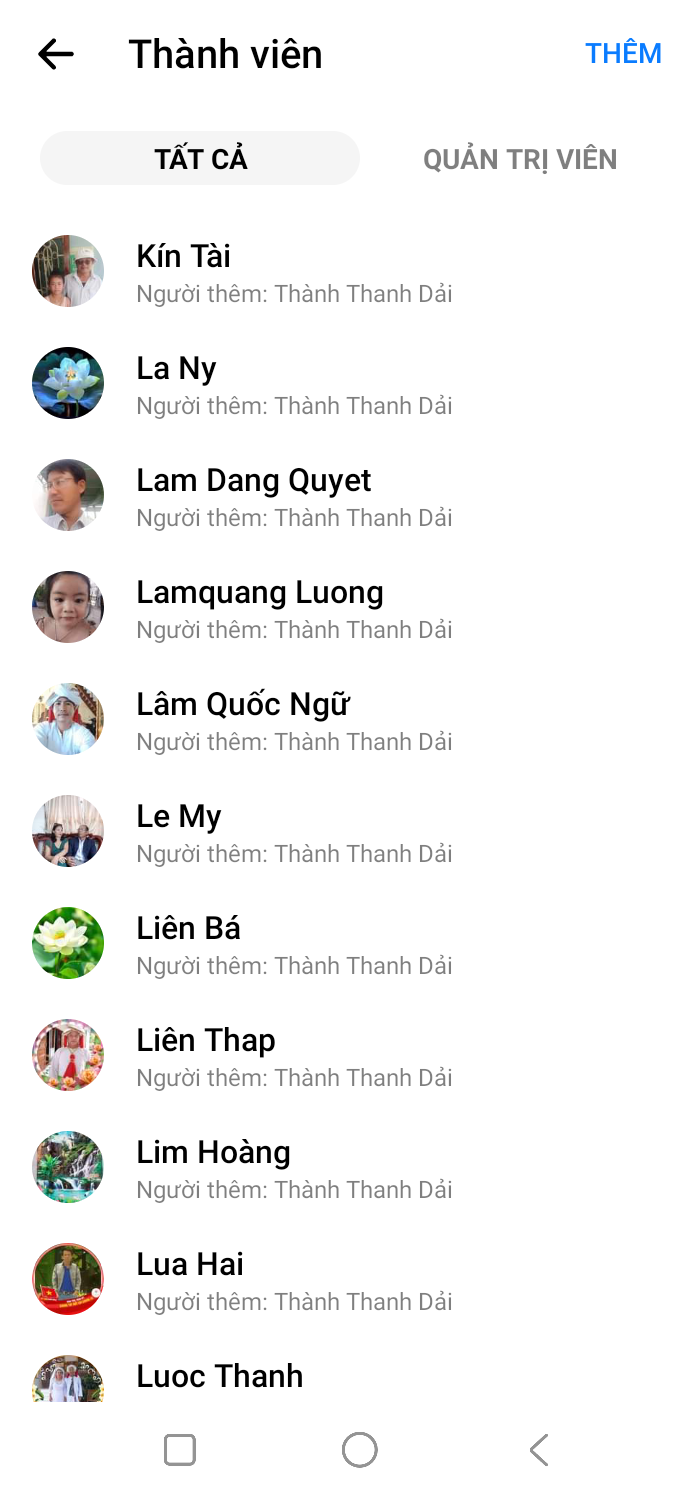Switch to the QUẢN TRỊ VIÊN tab
684x1498 pixels.
[520, 159]
